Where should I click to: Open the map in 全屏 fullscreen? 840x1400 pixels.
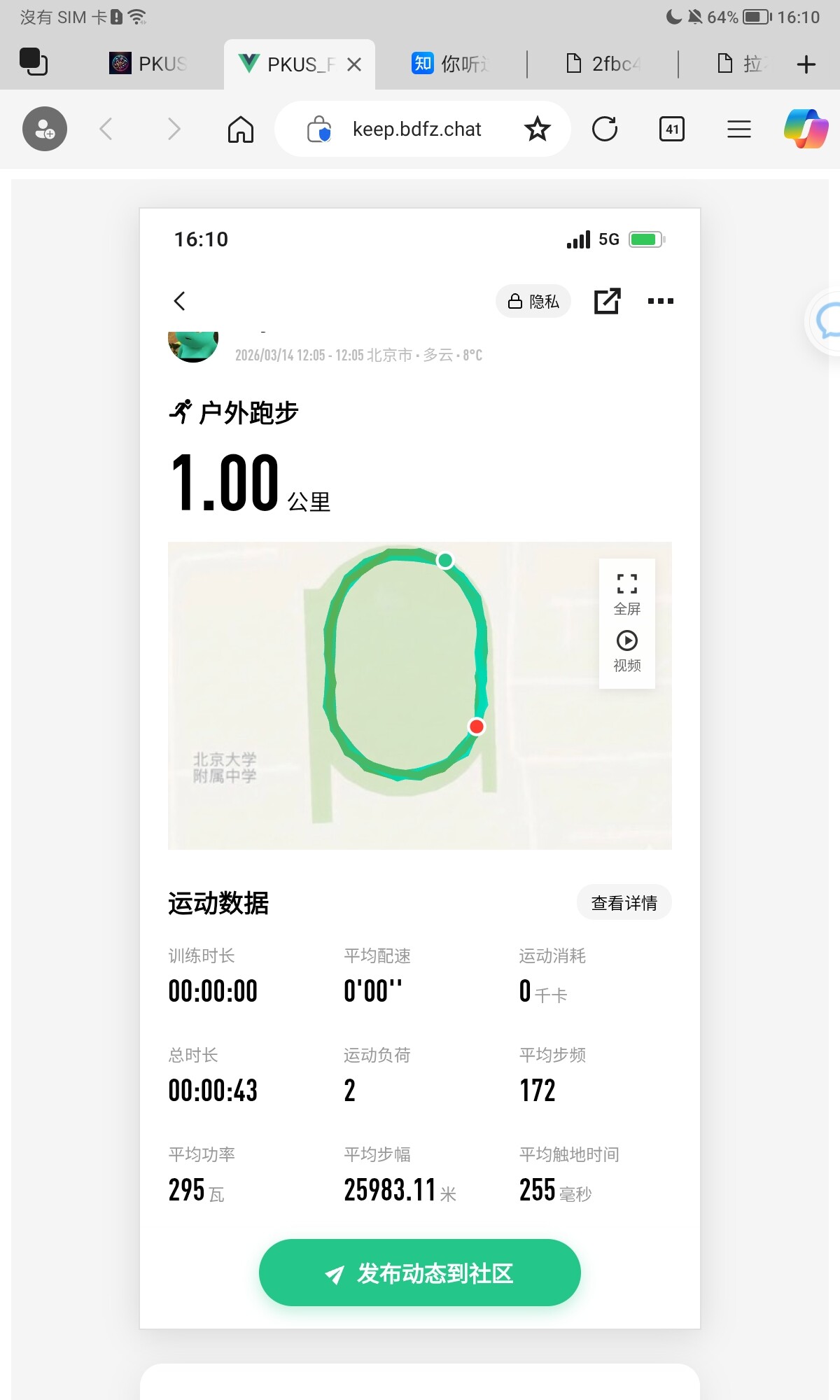pos(626,594)
